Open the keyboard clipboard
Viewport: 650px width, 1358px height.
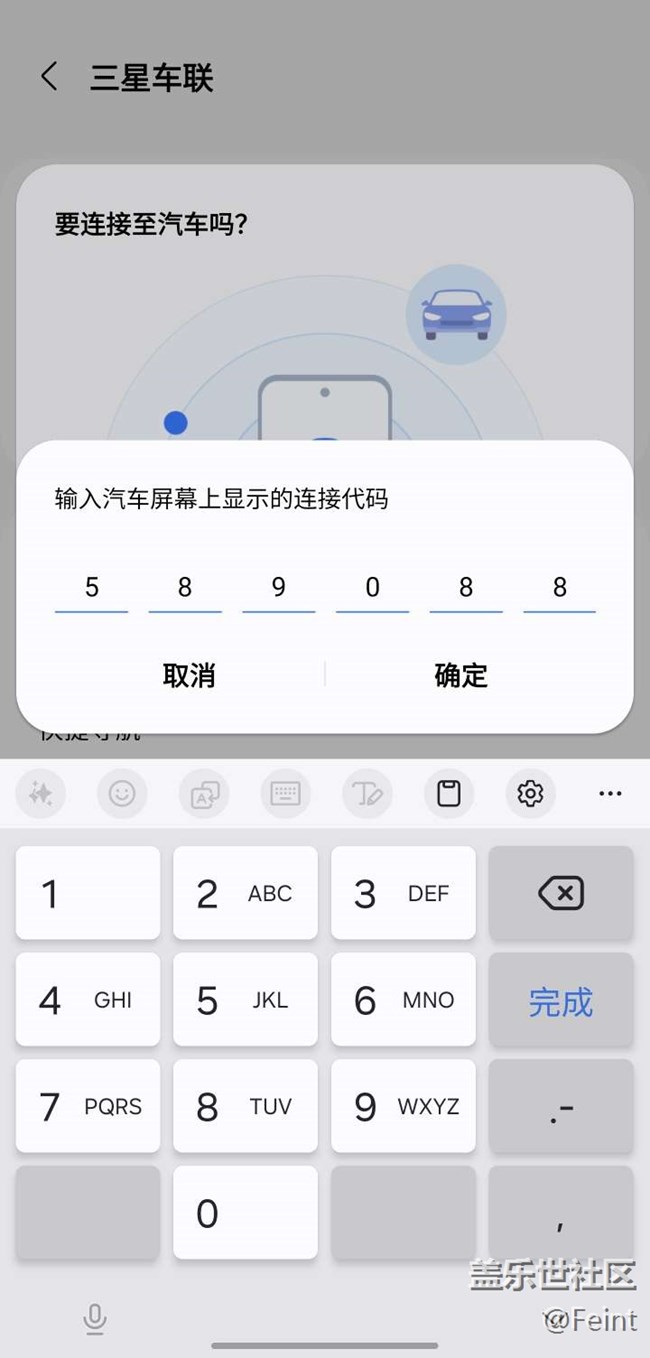tap(449, 794)
